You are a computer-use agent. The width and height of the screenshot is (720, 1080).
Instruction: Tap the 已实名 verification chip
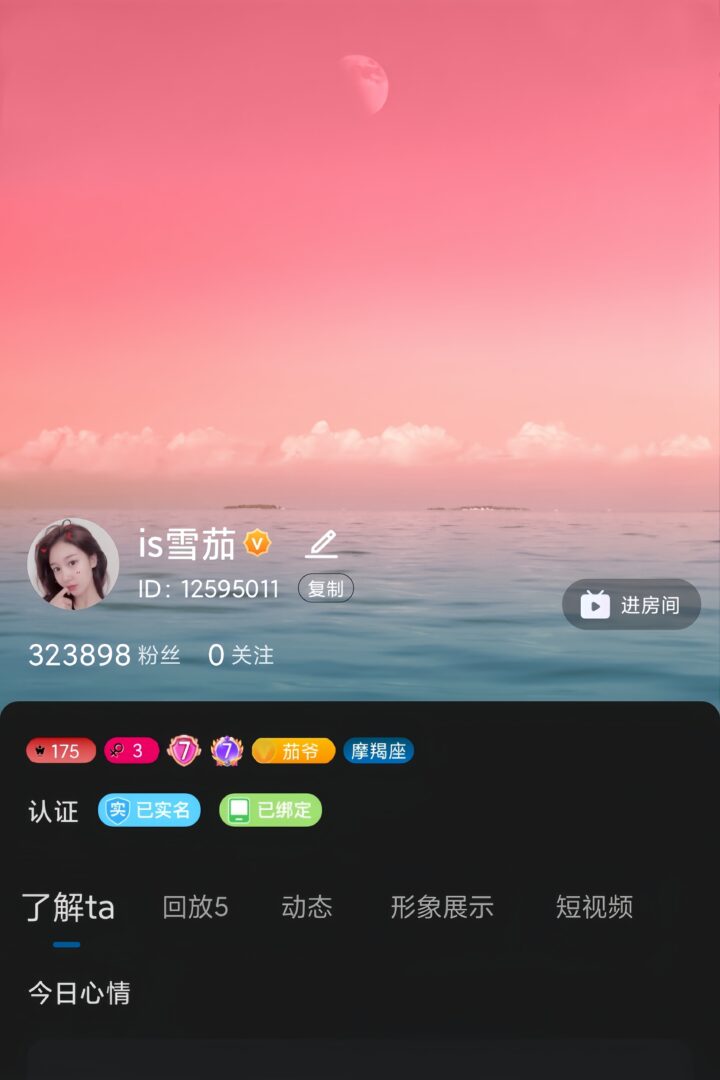pyautogui.click(x=149, y=810)
